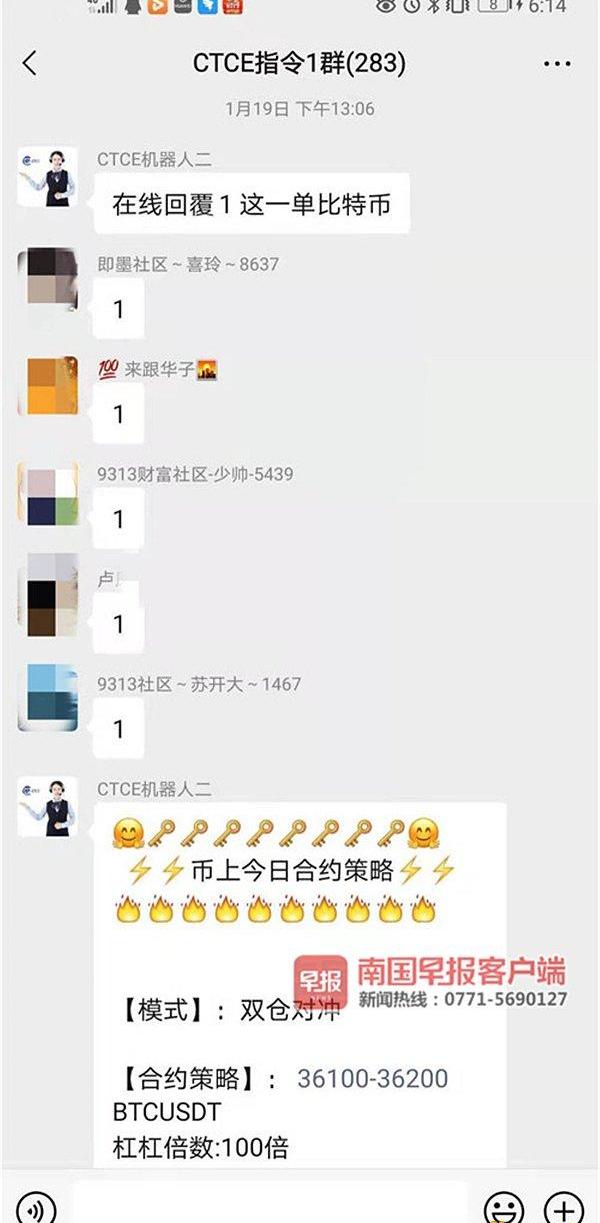
Task: View avatar of 9313财富社区-少帅-5439
Action: (48, 492)
